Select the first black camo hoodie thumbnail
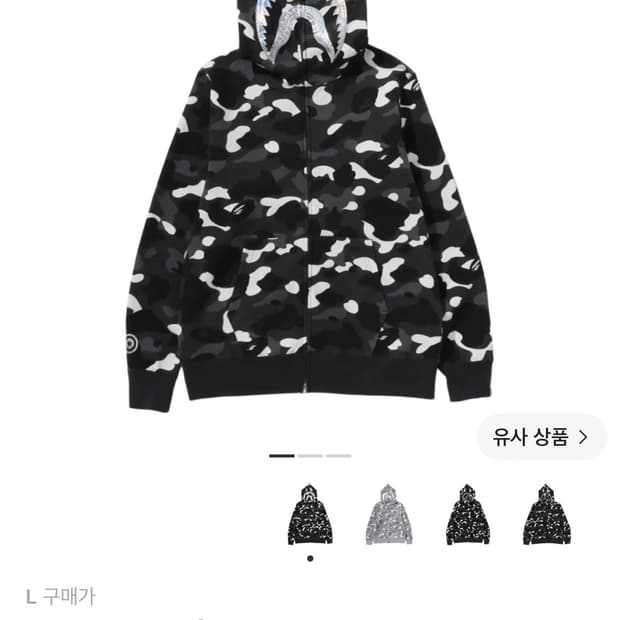This screenshot has height=620, width=620. (x=310, y=514)
